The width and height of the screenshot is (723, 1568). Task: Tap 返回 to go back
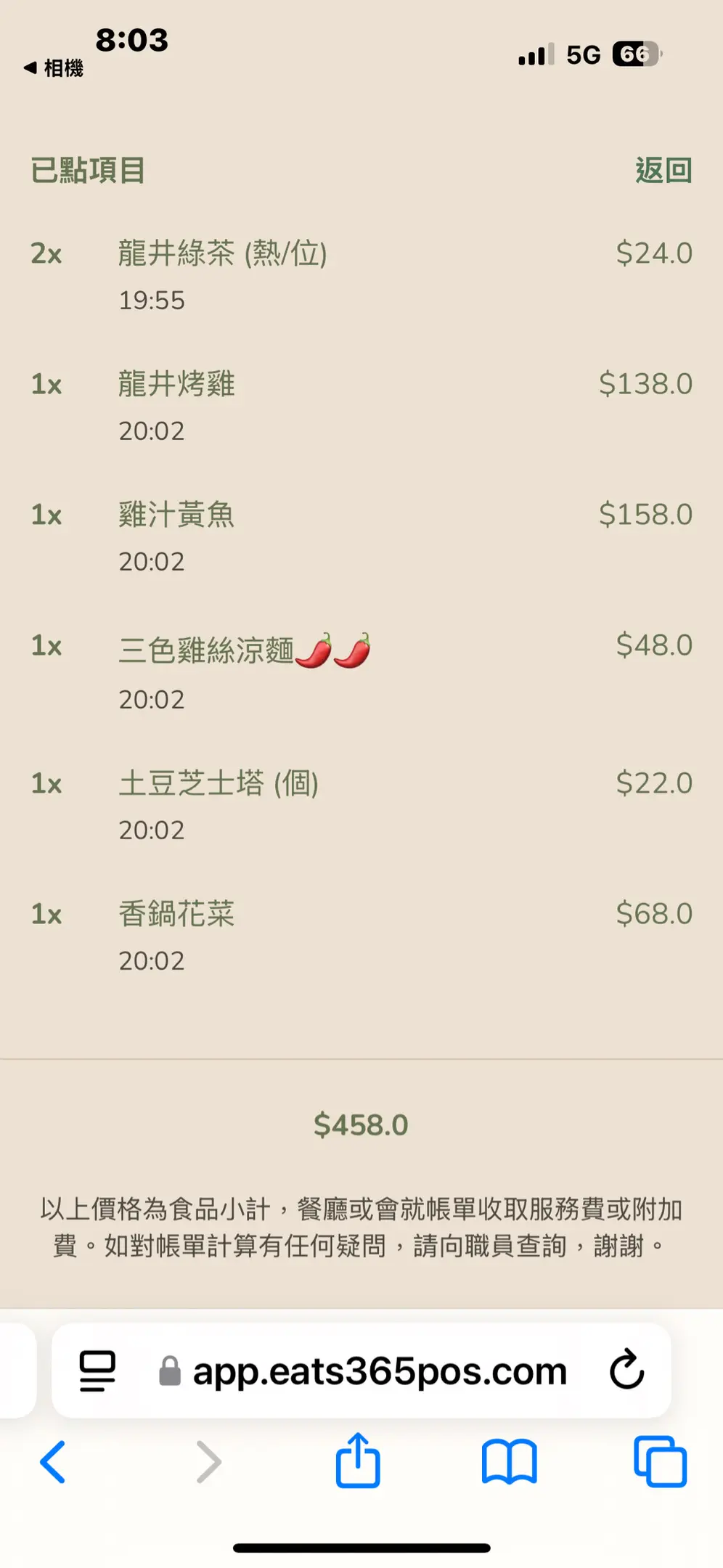click(x=663, y=171)
